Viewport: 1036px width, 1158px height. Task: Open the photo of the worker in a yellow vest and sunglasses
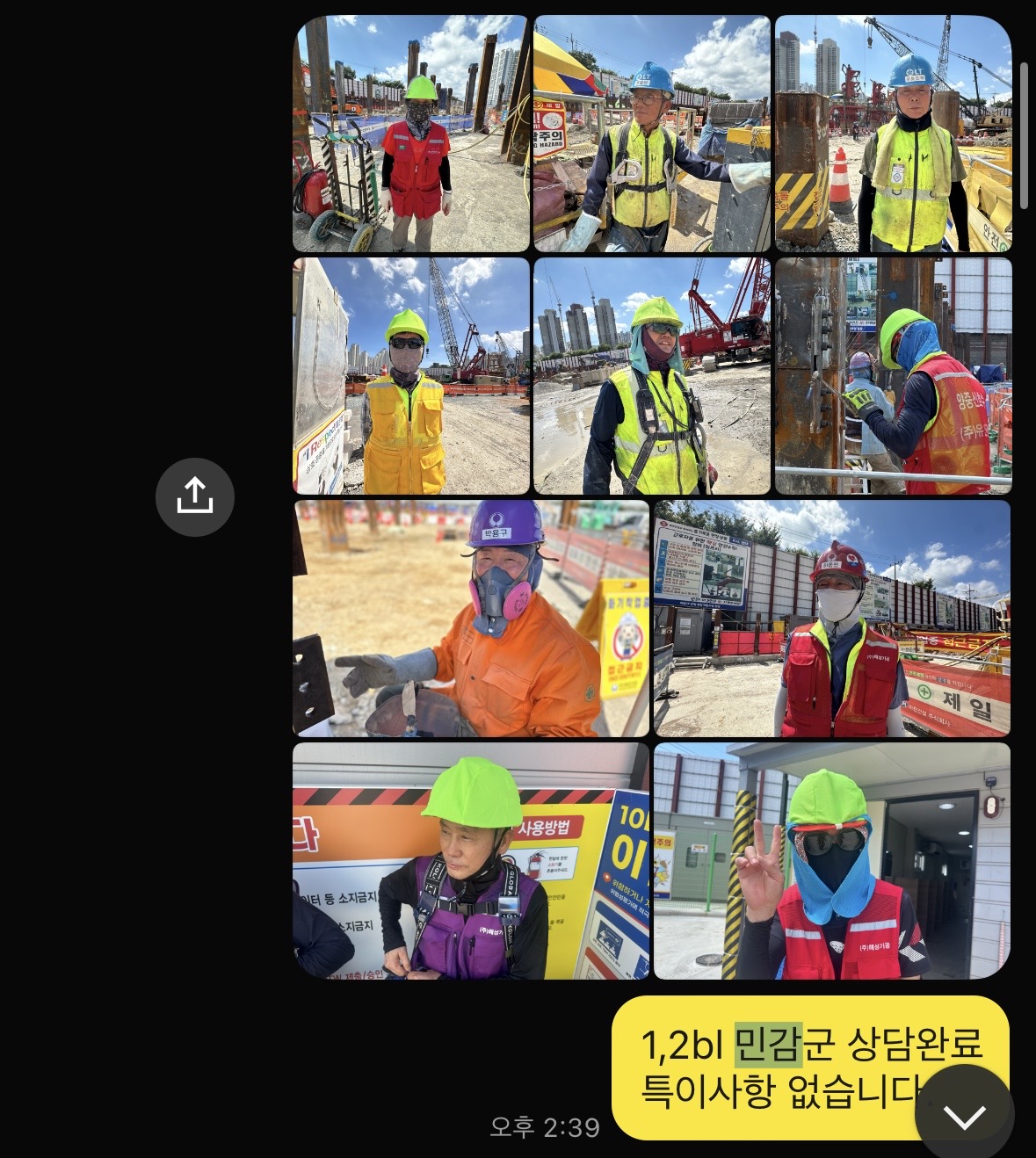(410, 376)
